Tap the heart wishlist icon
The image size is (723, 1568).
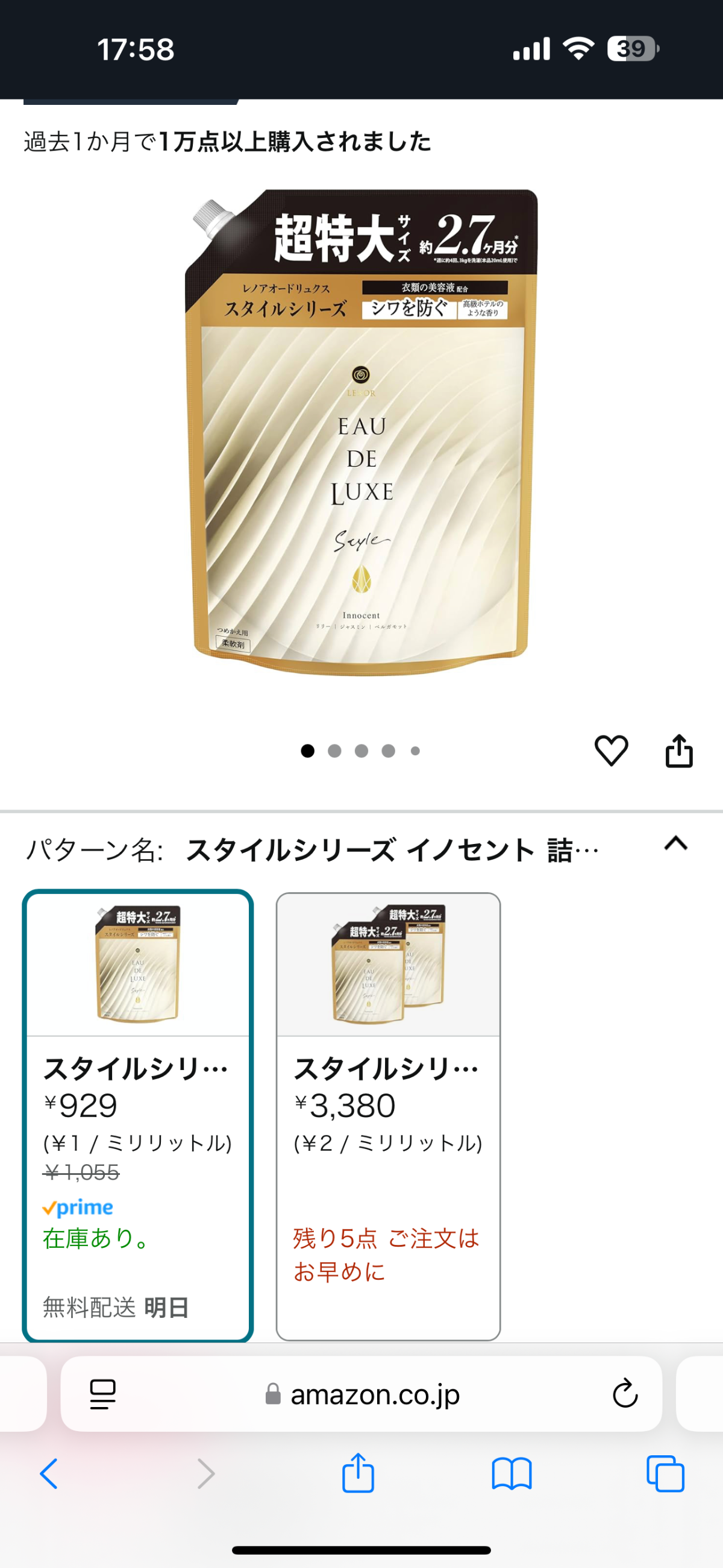613,751
